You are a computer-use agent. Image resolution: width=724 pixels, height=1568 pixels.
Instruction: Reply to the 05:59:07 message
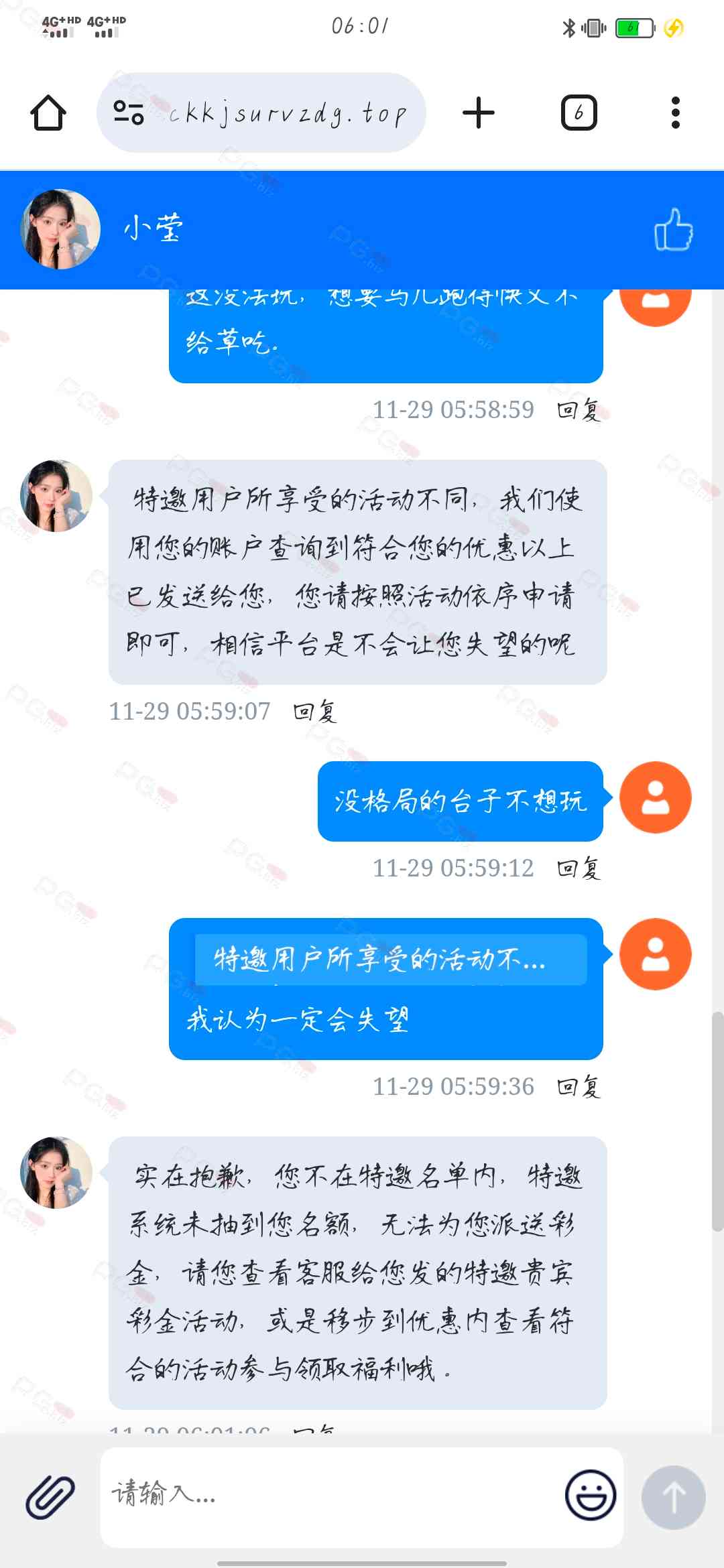coord(315,711)
